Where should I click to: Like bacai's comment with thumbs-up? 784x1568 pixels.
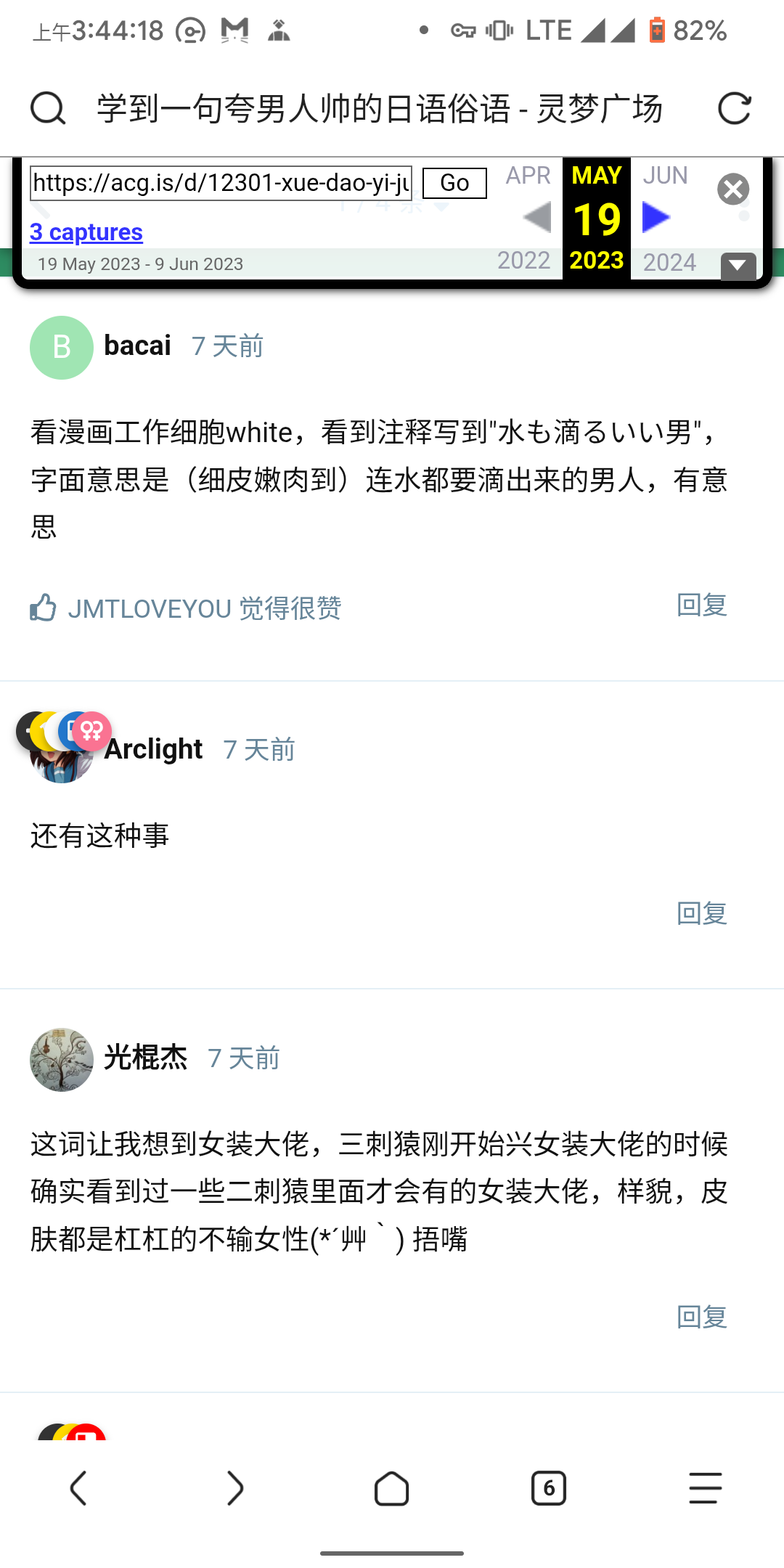[x=43, y=608]
